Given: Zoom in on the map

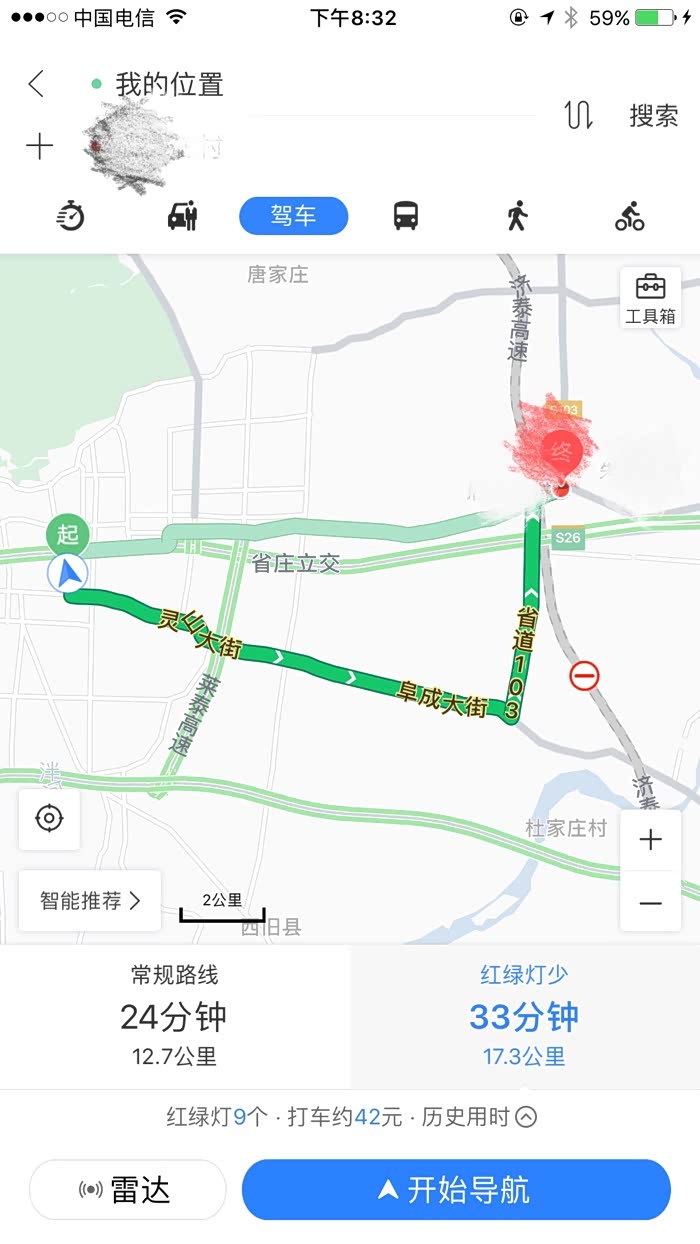Looking at the screenshot, I should pos(650,839).
